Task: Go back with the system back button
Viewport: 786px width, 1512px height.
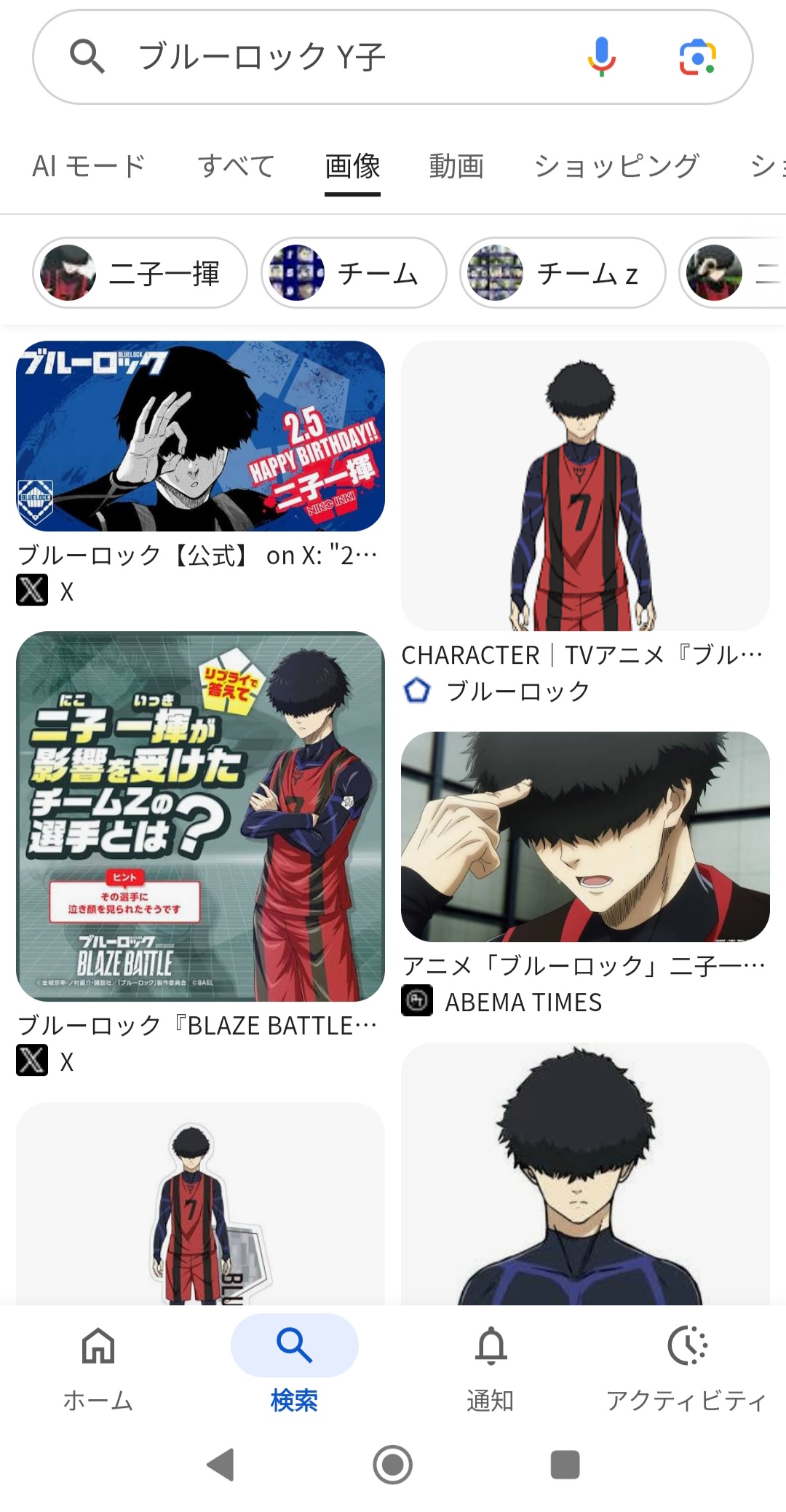Action: (x=221, y=1465)
